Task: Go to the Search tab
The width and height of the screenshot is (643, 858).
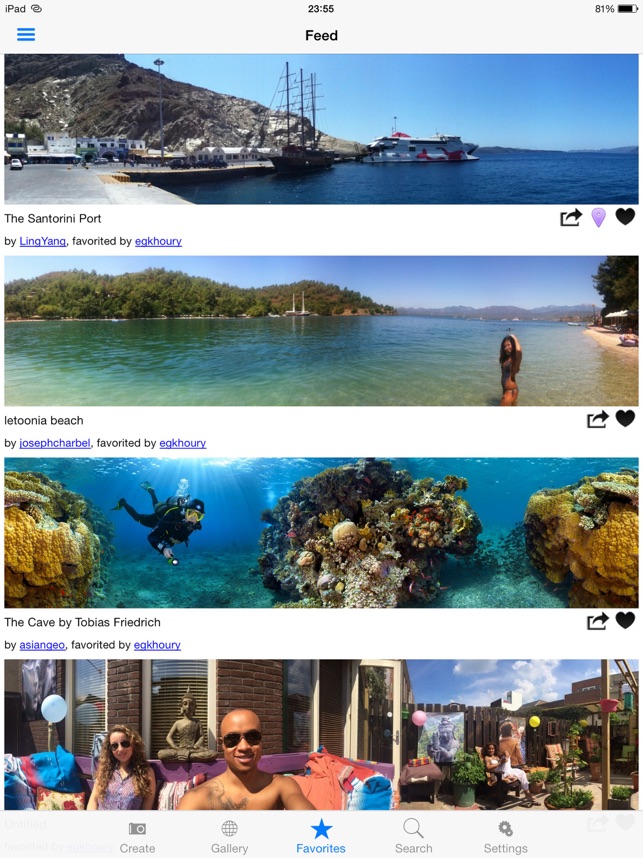Action: point(413,837)
